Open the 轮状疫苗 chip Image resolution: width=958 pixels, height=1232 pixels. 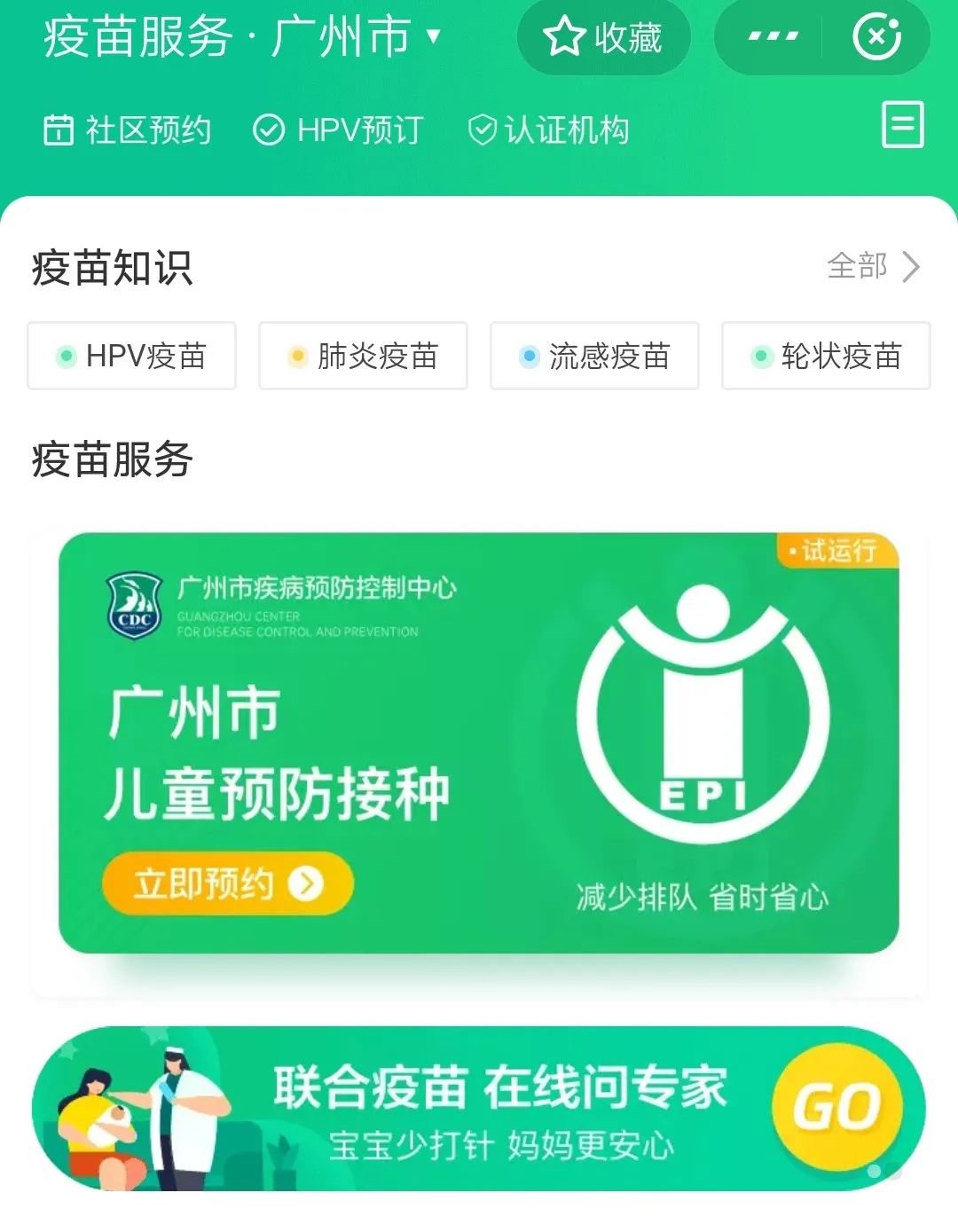click(826, 356)
